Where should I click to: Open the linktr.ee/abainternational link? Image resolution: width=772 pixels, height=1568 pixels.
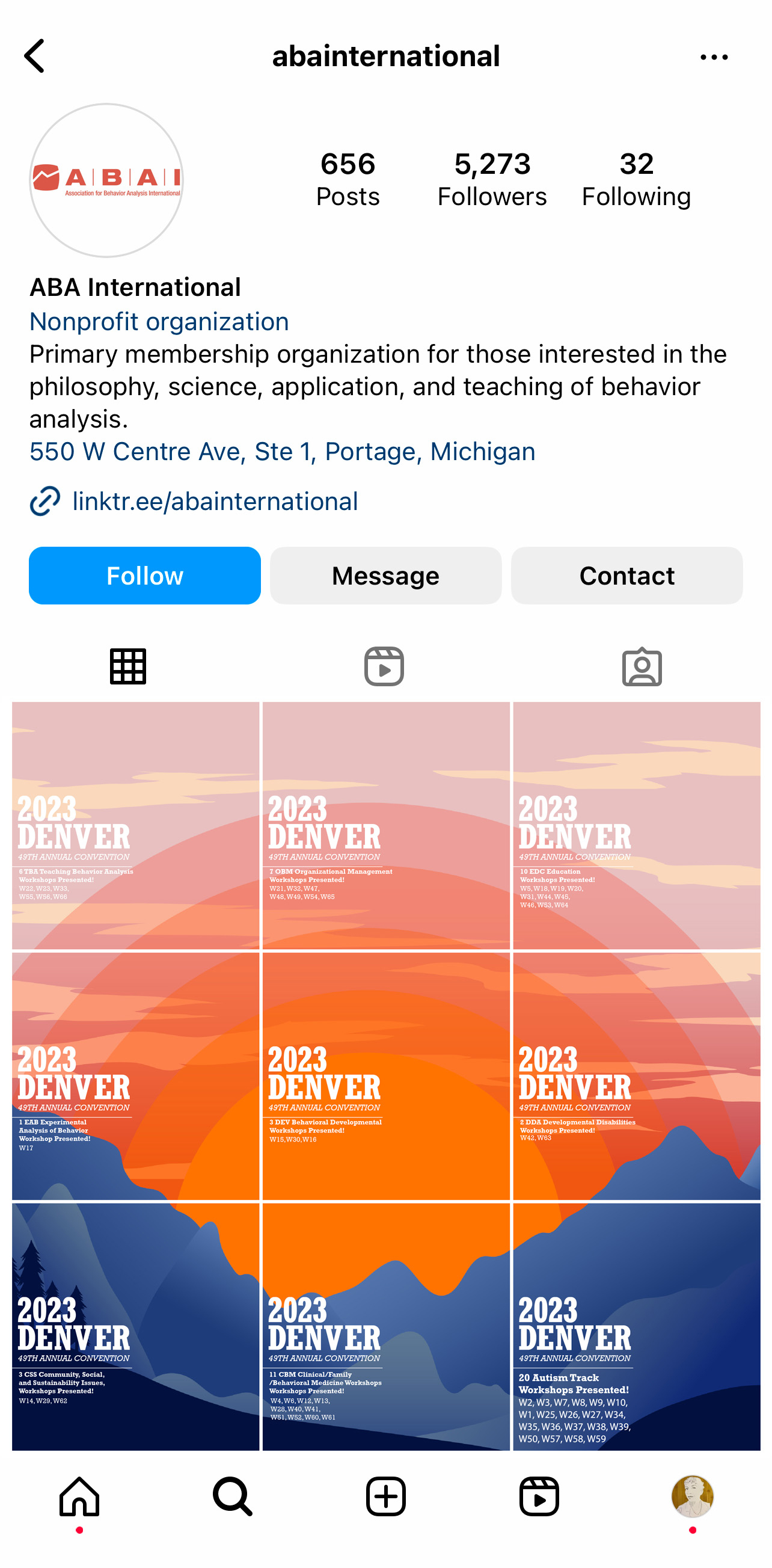click(214, 502)
